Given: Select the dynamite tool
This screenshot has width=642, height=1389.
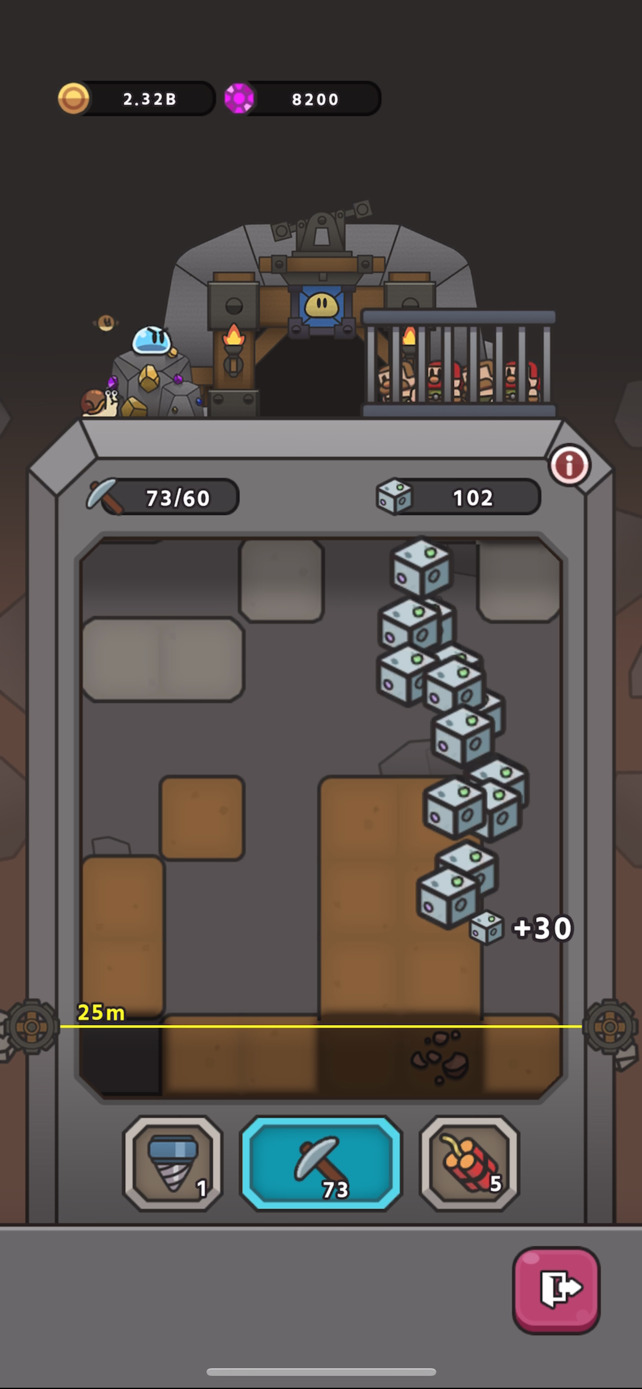Looking at the screenshot, I should (x=469, y=1162).
